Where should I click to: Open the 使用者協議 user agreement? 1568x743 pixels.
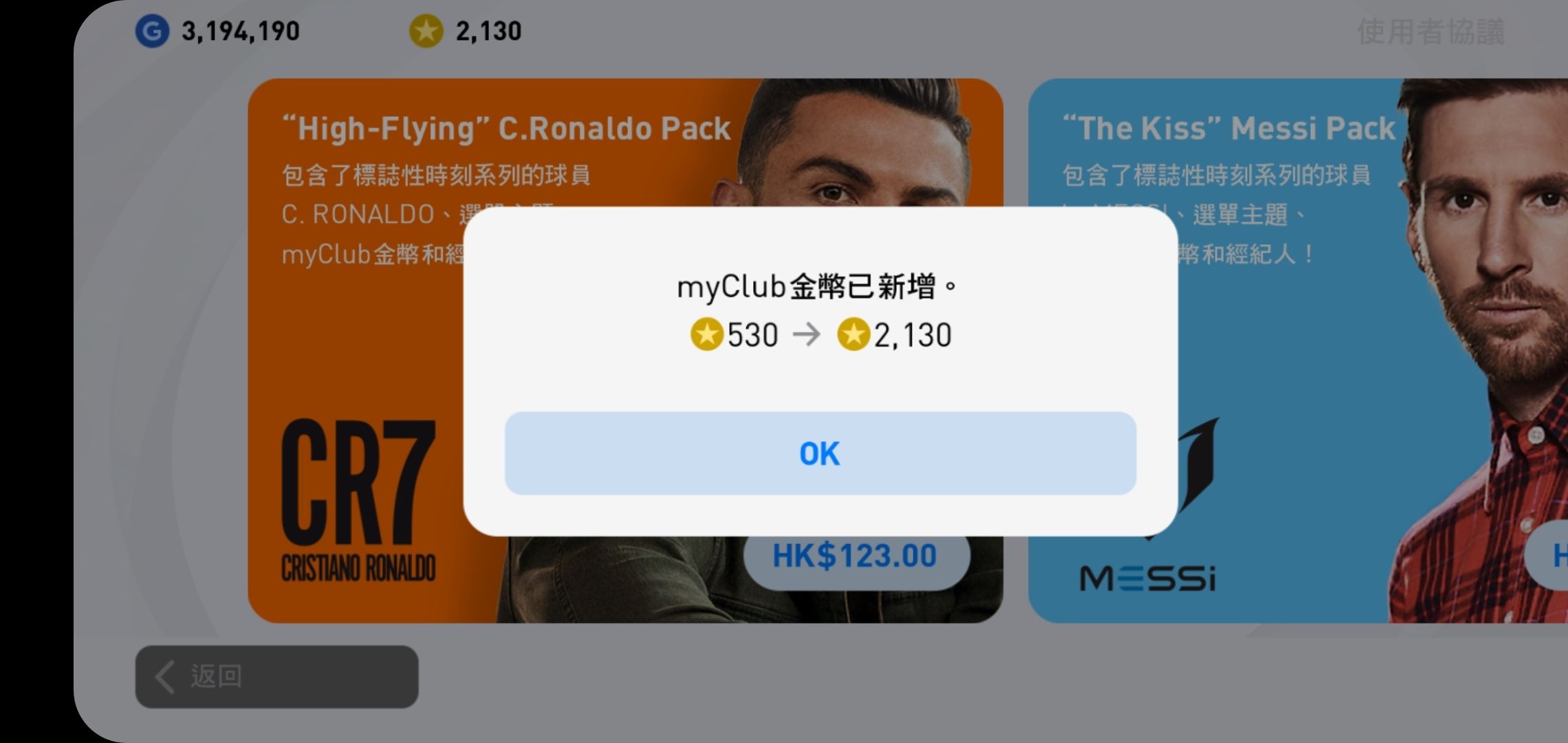[x=1430, y=32]
